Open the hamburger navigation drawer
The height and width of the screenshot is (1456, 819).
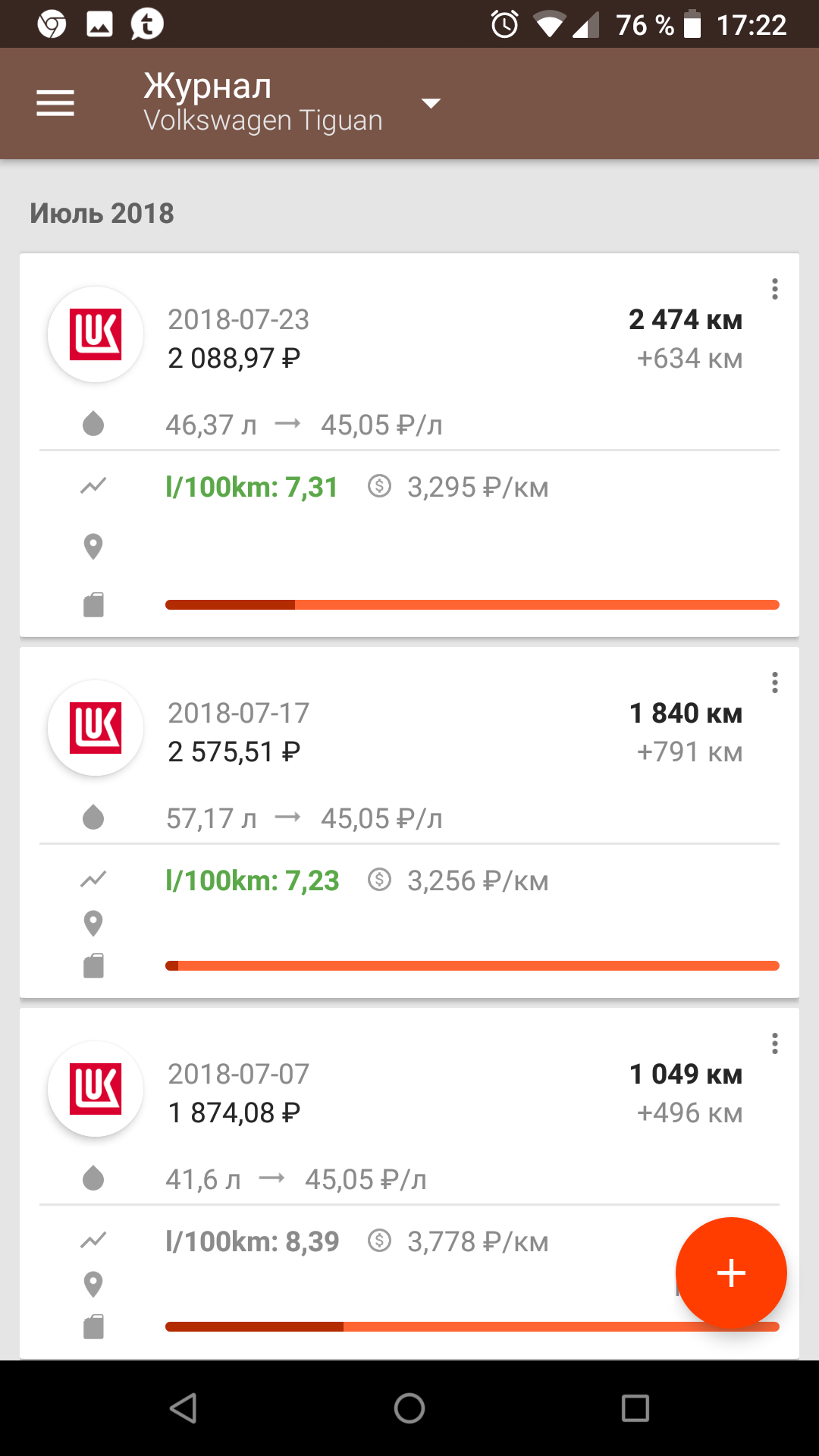[x=55, y=103]
